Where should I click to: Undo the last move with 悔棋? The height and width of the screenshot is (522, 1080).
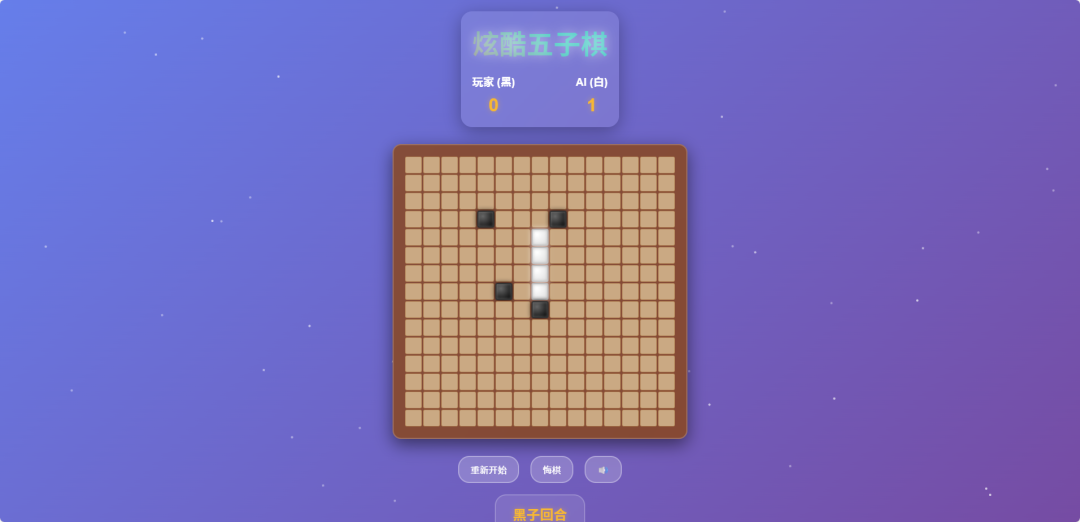[x=552, y=470]
